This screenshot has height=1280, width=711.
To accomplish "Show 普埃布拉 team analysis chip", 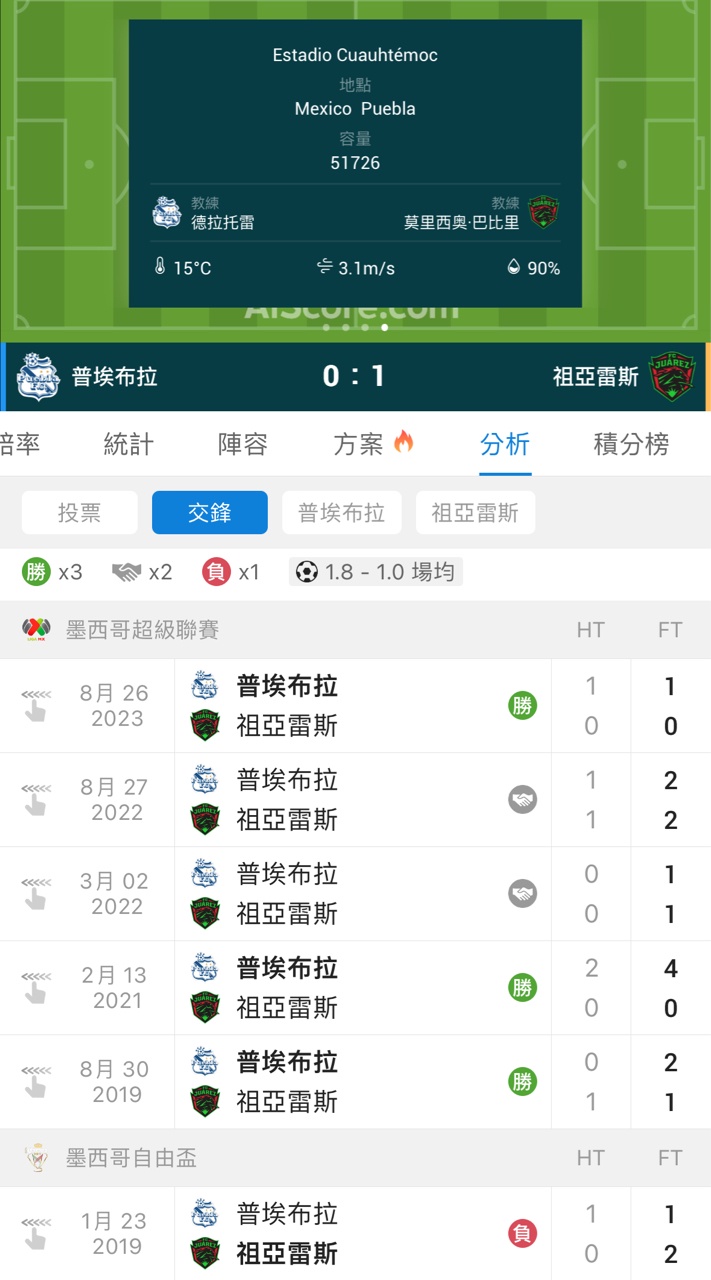I will tap(341, 513).
